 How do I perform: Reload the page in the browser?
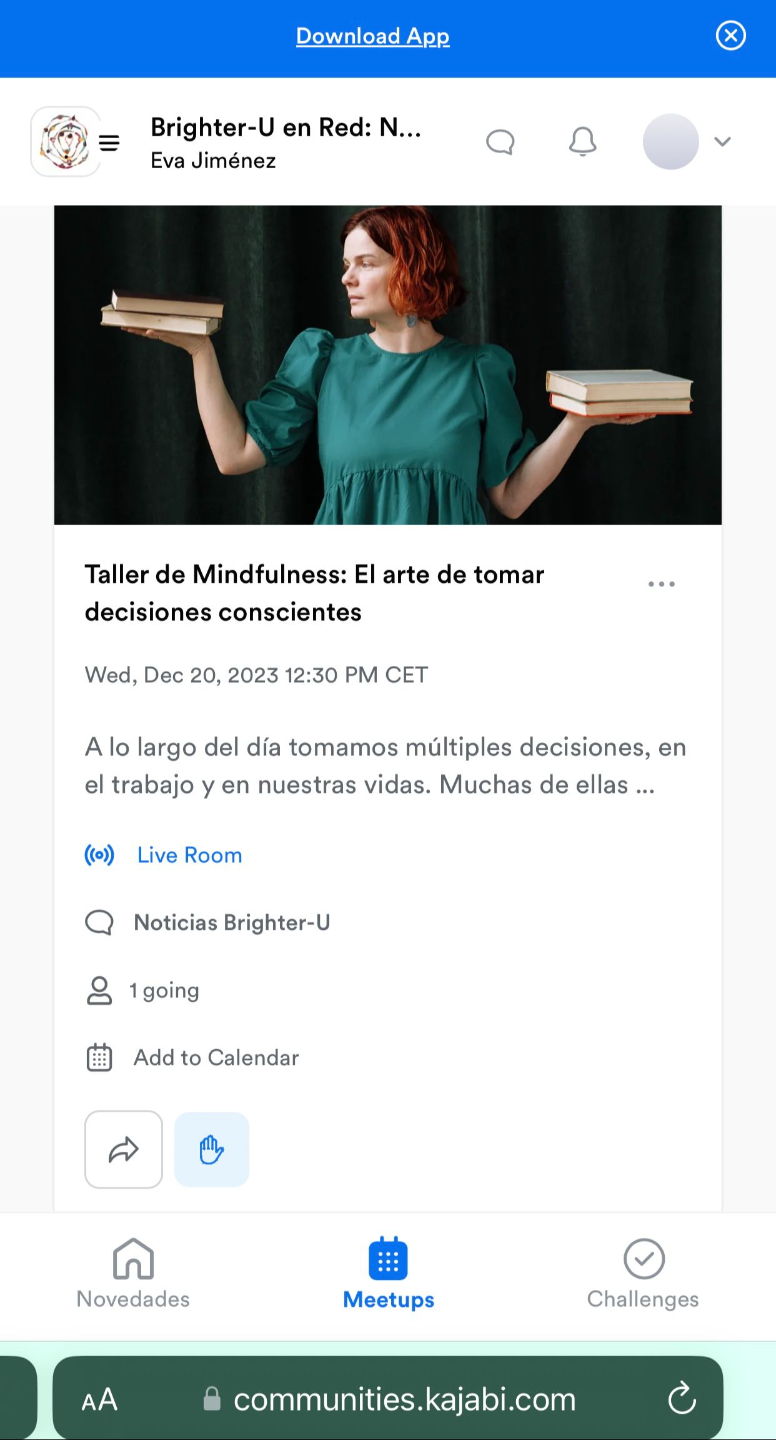pyautogui.click(x=682, y=1398)
